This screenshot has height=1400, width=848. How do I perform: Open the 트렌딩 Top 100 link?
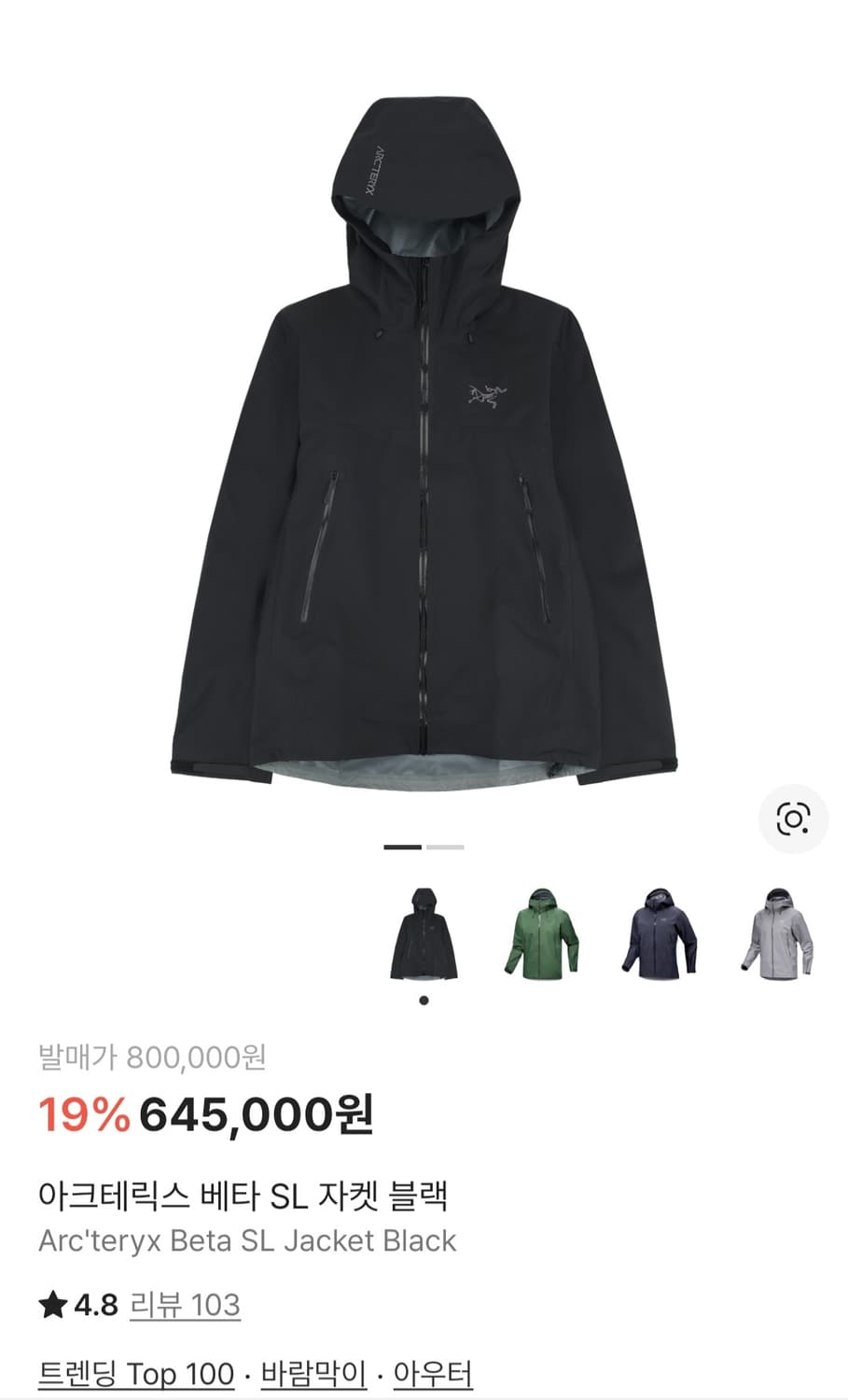136,1372
